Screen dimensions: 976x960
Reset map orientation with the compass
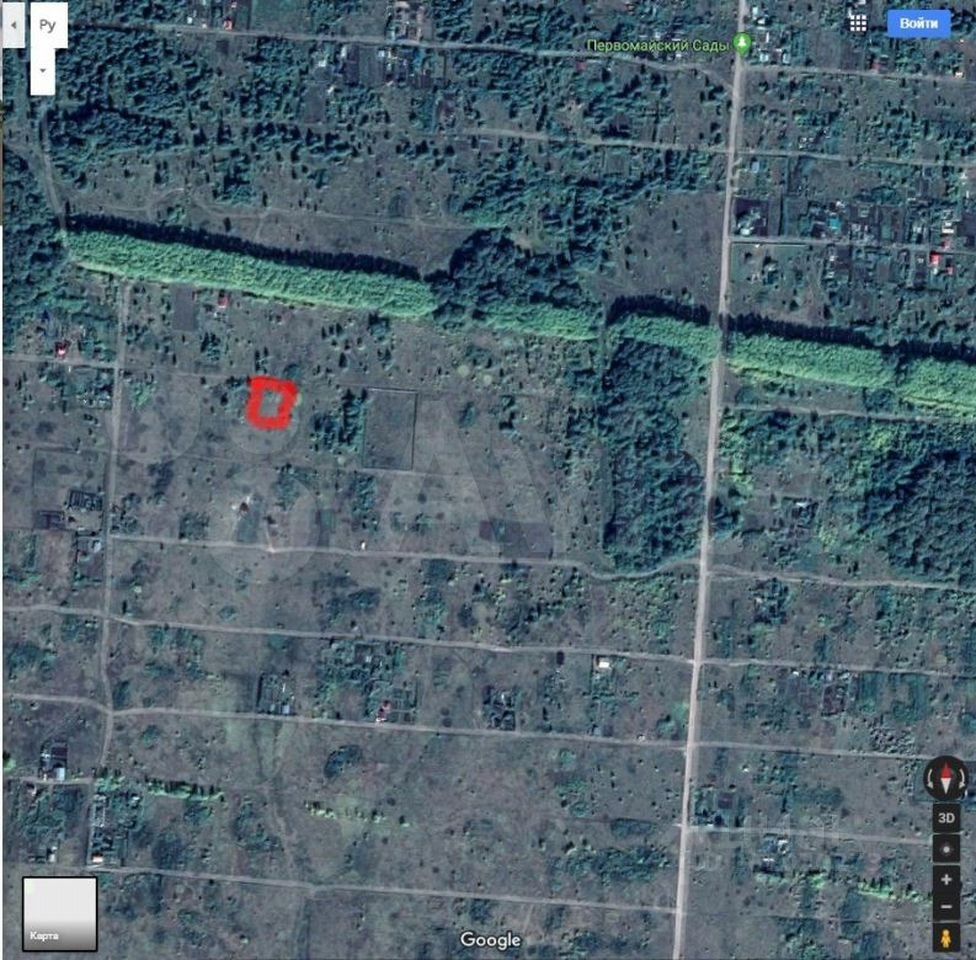946,778
